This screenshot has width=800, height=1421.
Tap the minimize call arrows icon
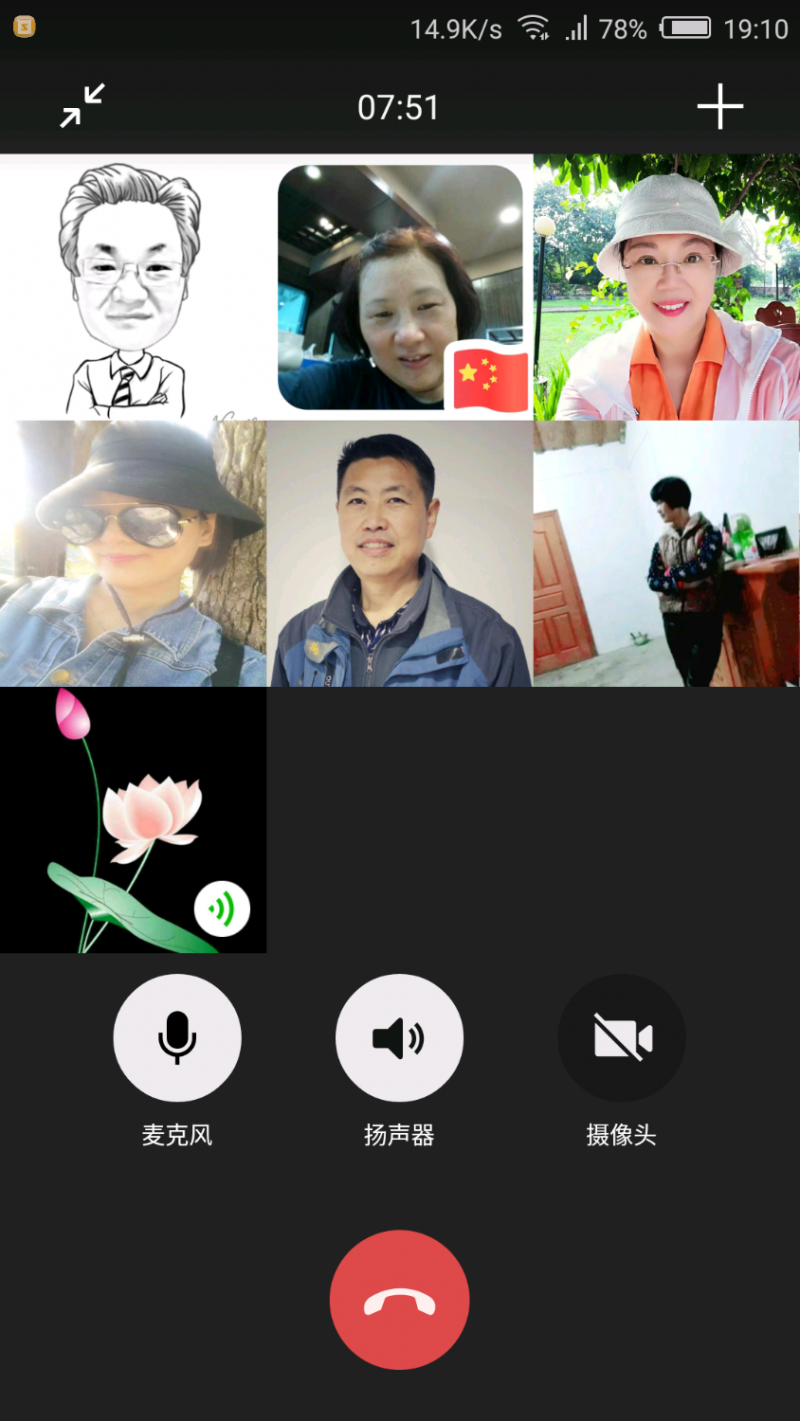80,106
